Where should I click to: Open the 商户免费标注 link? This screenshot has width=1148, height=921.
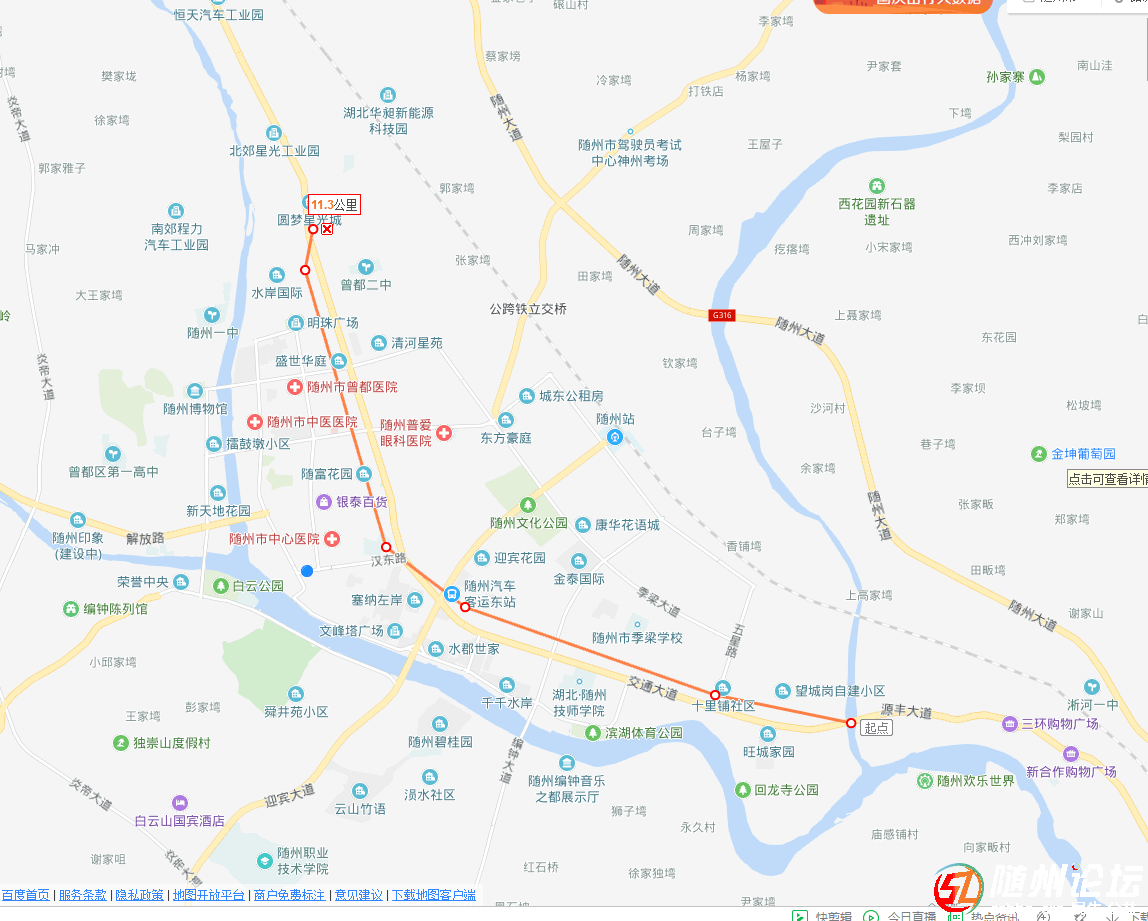(289, 895)
